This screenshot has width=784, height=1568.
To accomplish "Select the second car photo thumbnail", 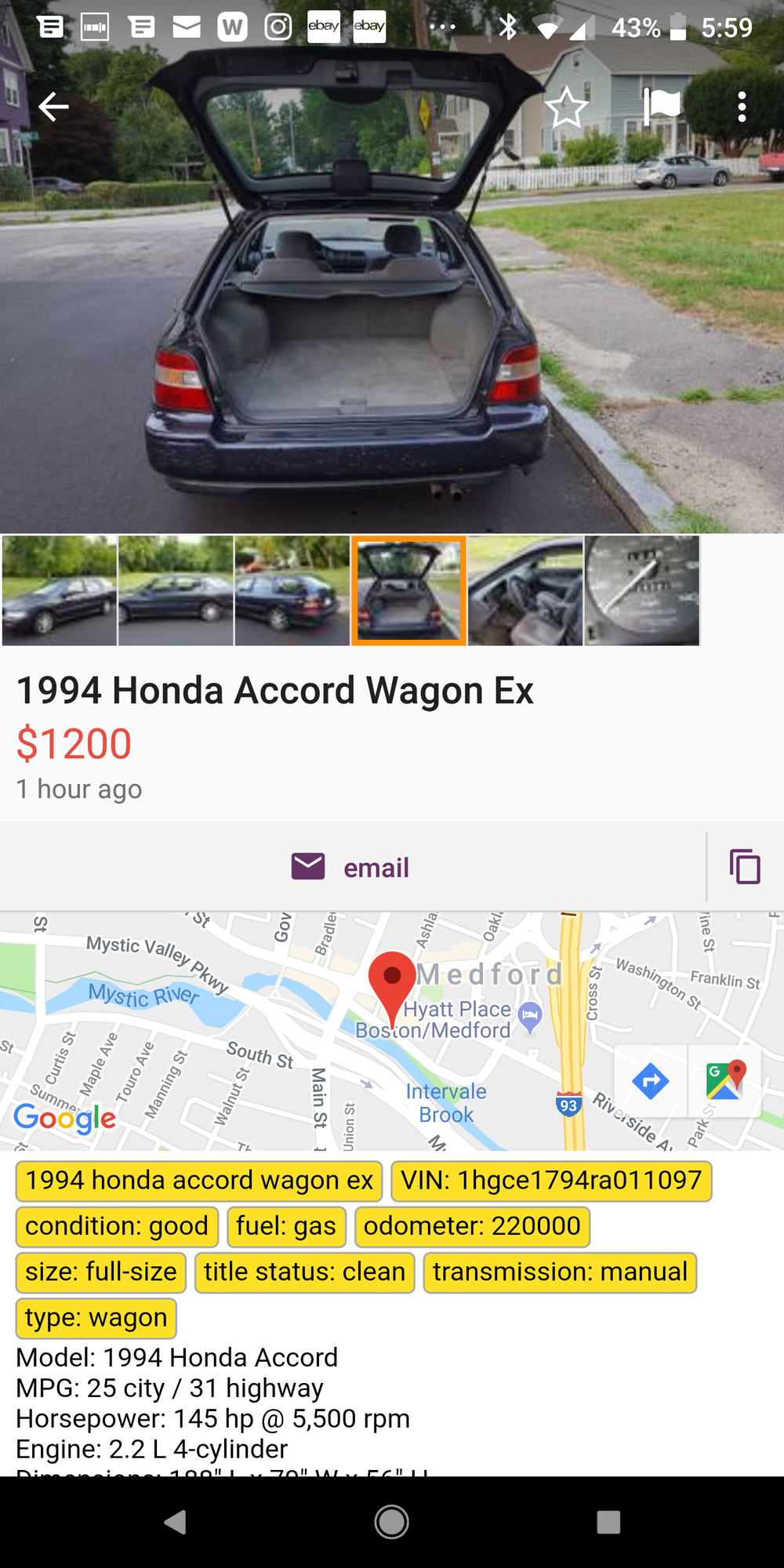I will tap(176, 590).
